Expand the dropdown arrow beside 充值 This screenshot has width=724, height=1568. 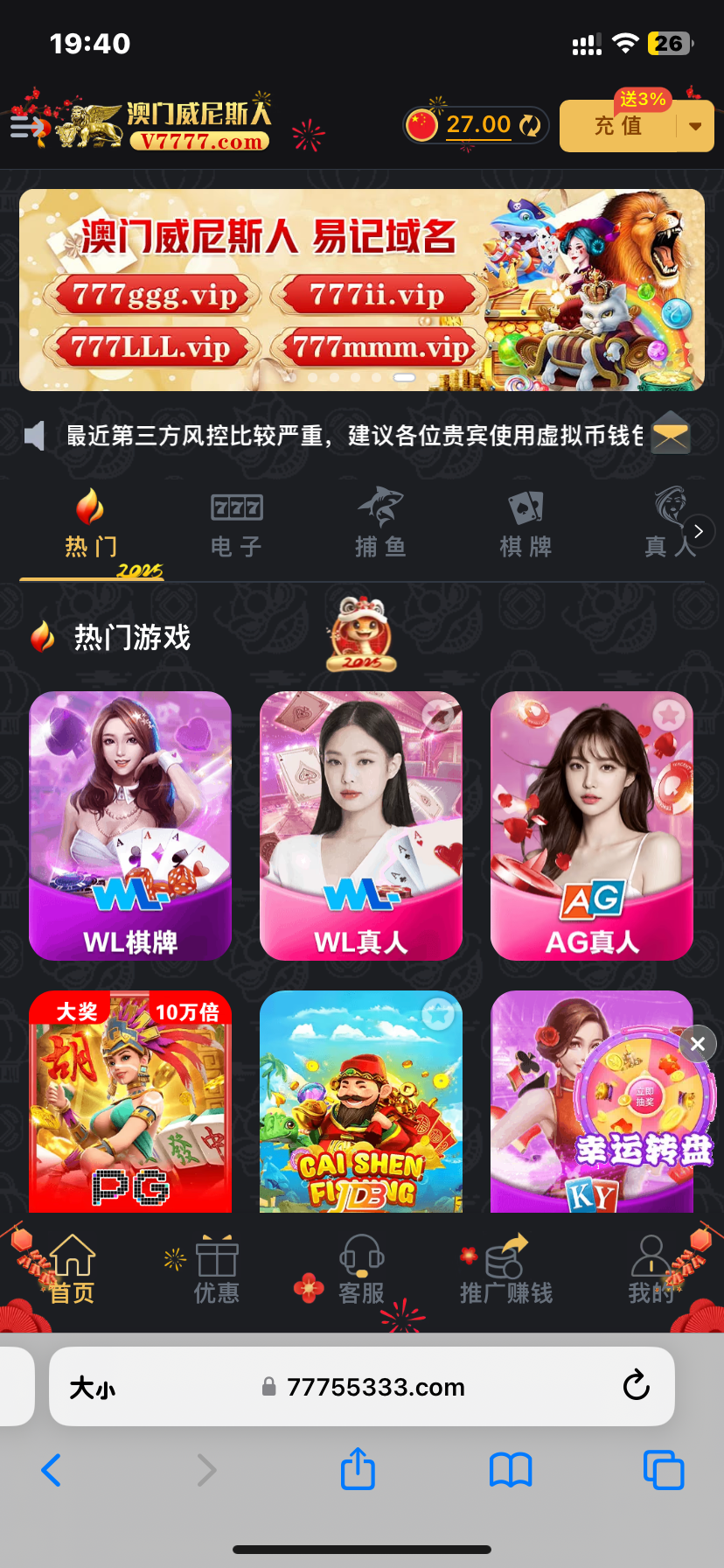[695, 126]
